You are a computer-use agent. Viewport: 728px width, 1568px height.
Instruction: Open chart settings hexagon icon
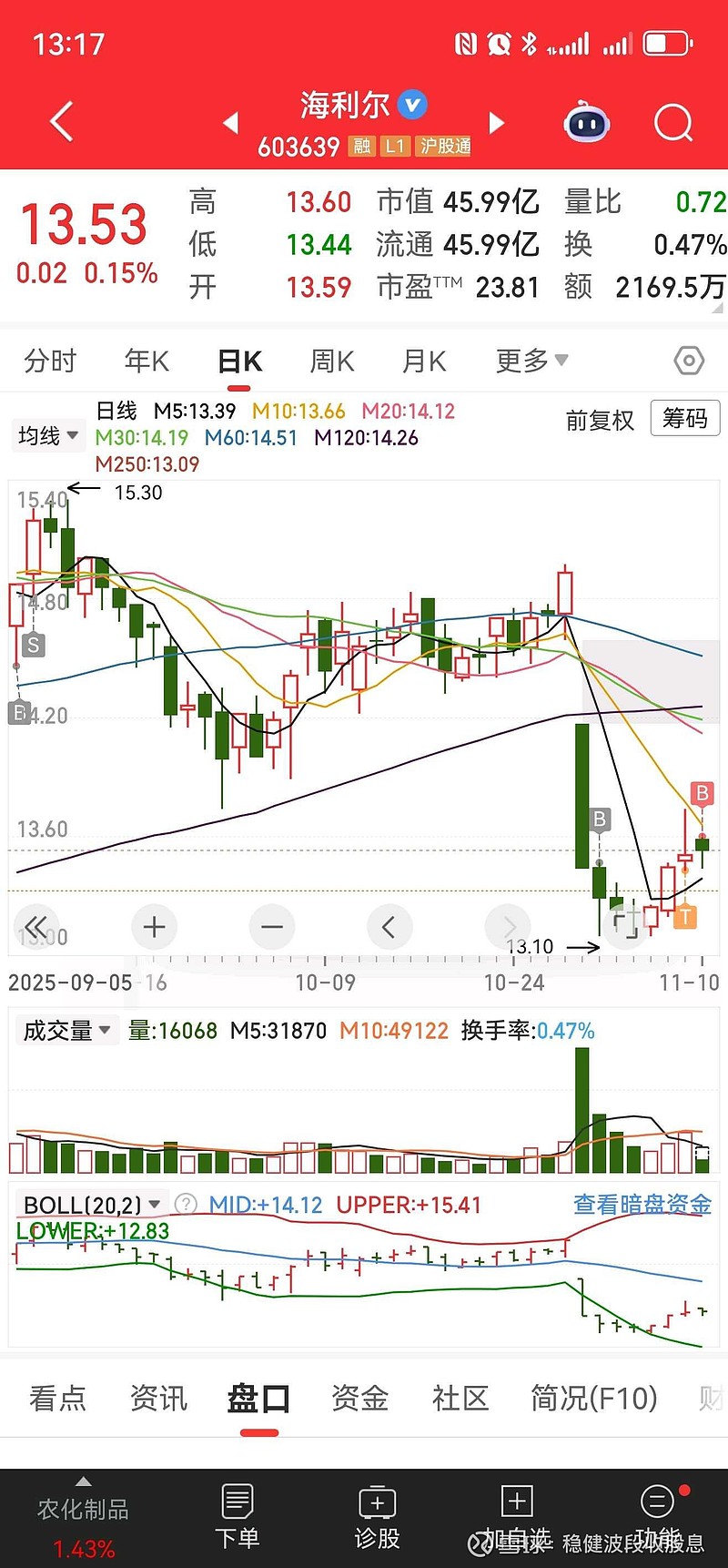689,361
